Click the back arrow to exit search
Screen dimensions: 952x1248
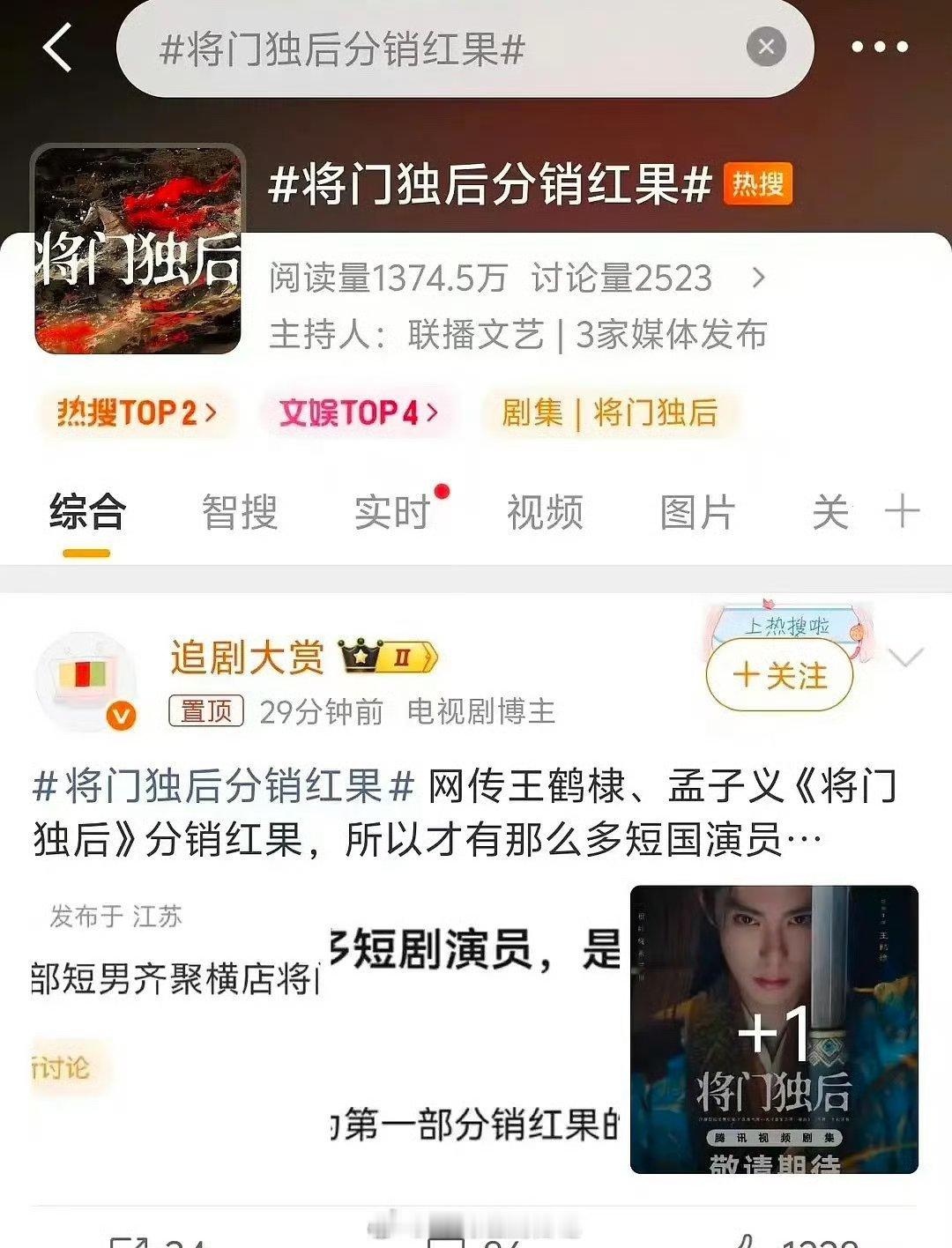tap(55, 46)
